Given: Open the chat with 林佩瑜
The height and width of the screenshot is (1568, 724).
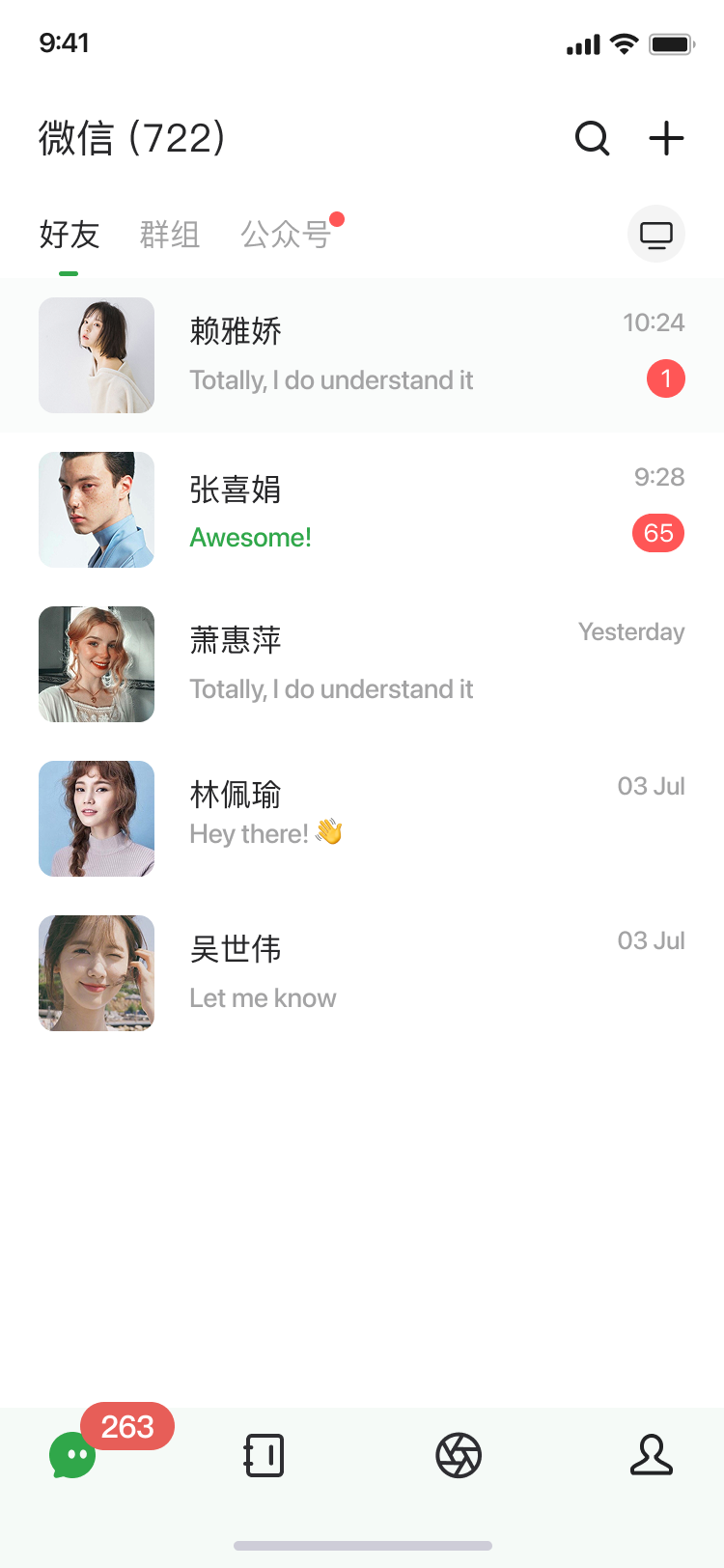Looking at the screenshot, I should pyautogui.click(x=362, y=819).
